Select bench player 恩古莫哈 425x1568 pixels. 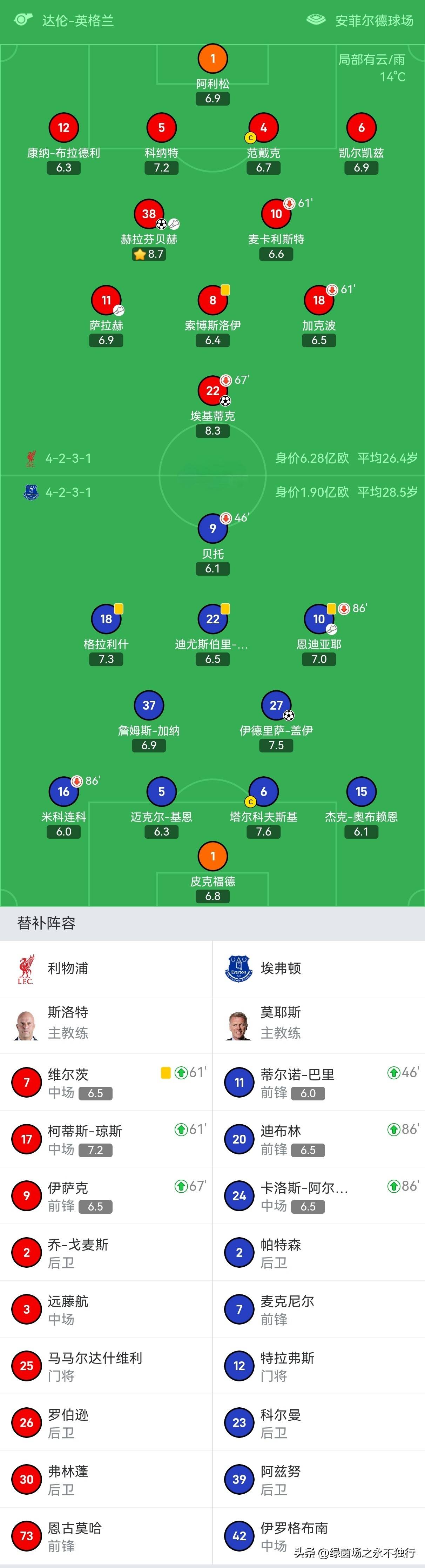click(106, 1536)
